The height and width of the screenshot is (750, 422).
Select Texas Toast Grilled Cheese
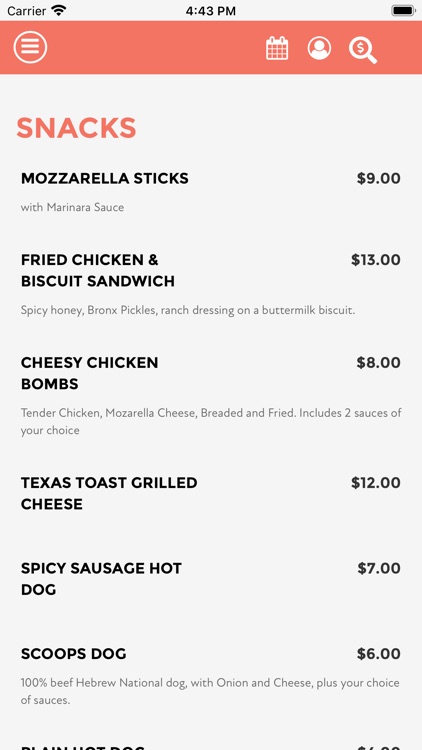pyautogui.click(x=211, y=494)
